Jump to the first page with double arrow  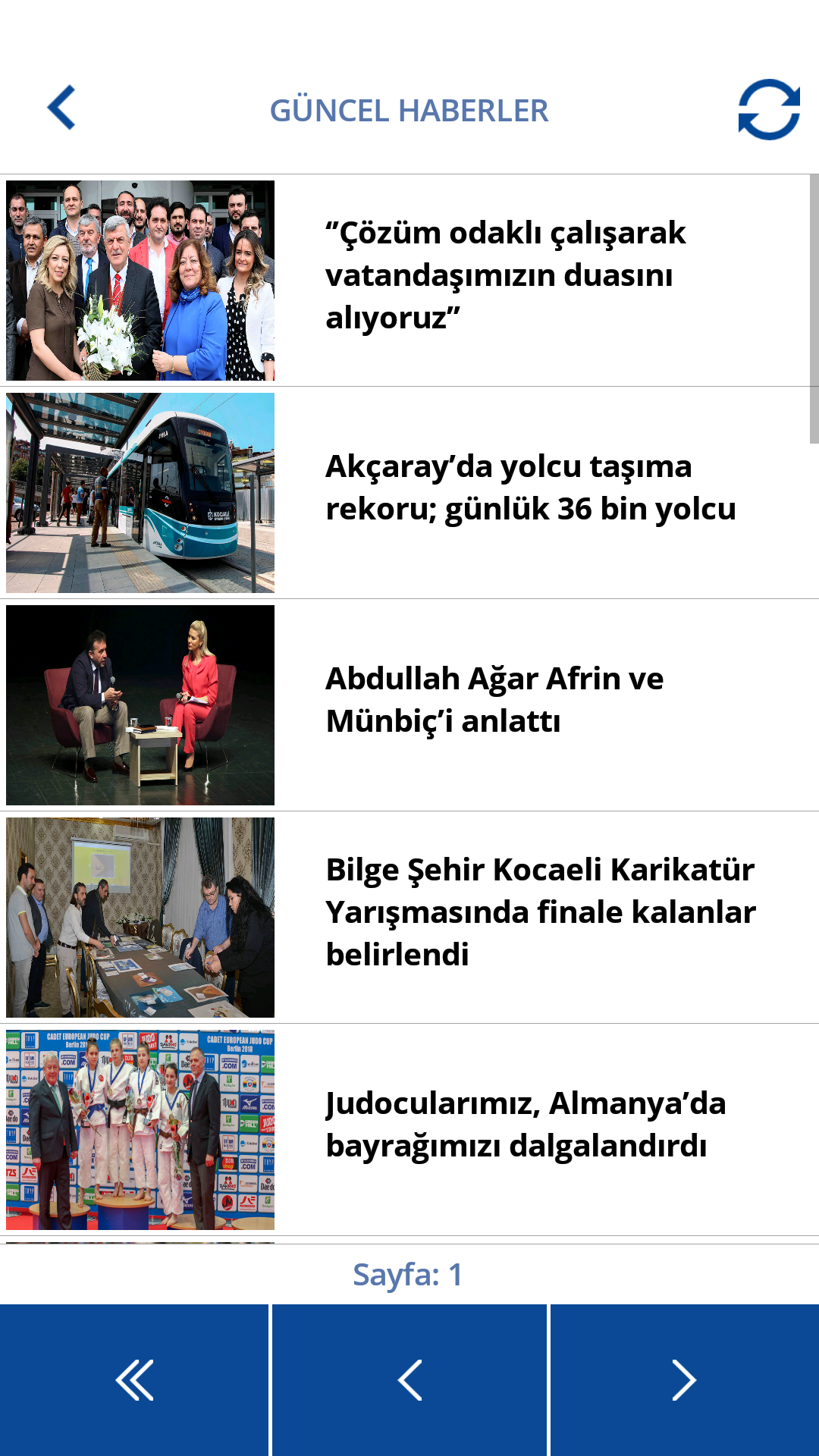click(134, 1380)
